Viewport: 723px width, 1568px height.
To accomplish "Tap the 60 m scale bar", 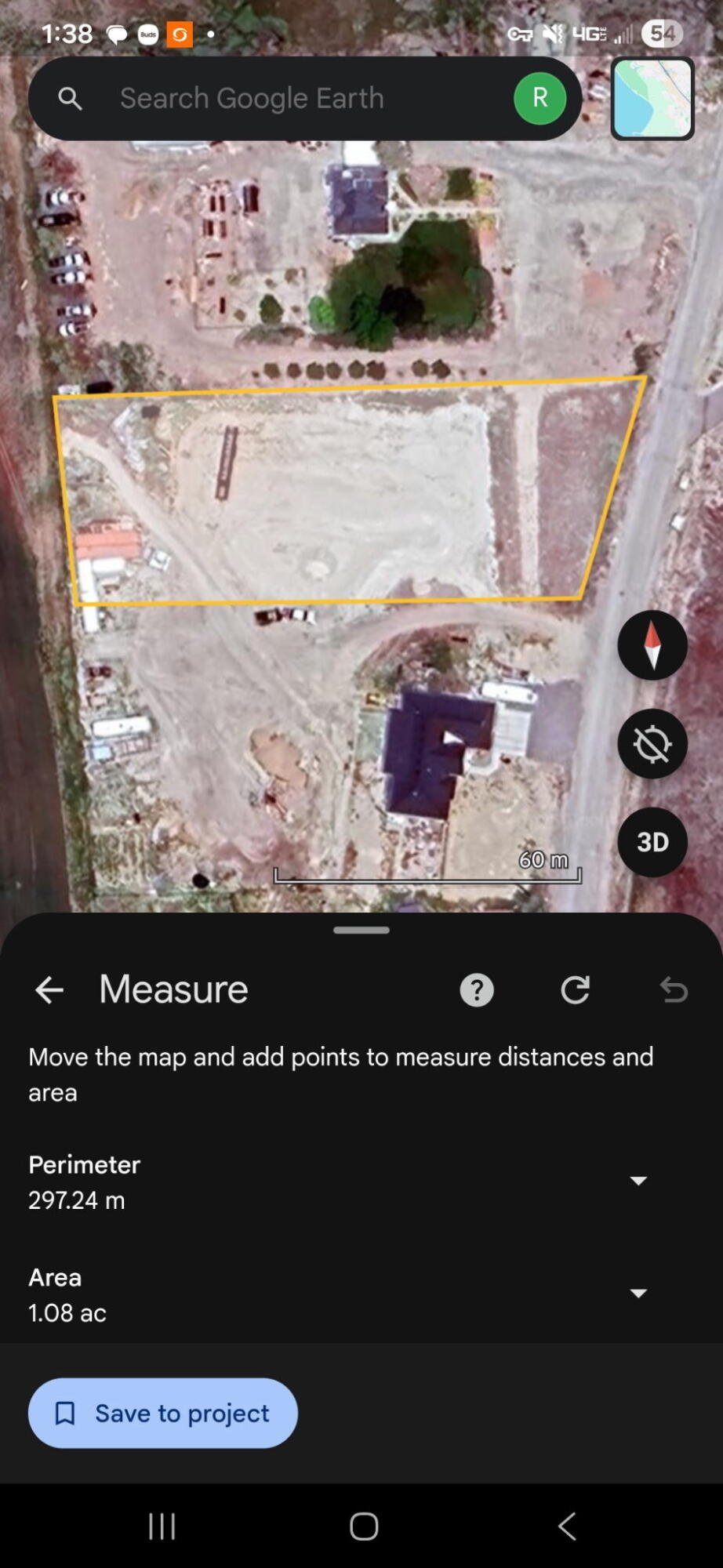I will pos(427,866).
